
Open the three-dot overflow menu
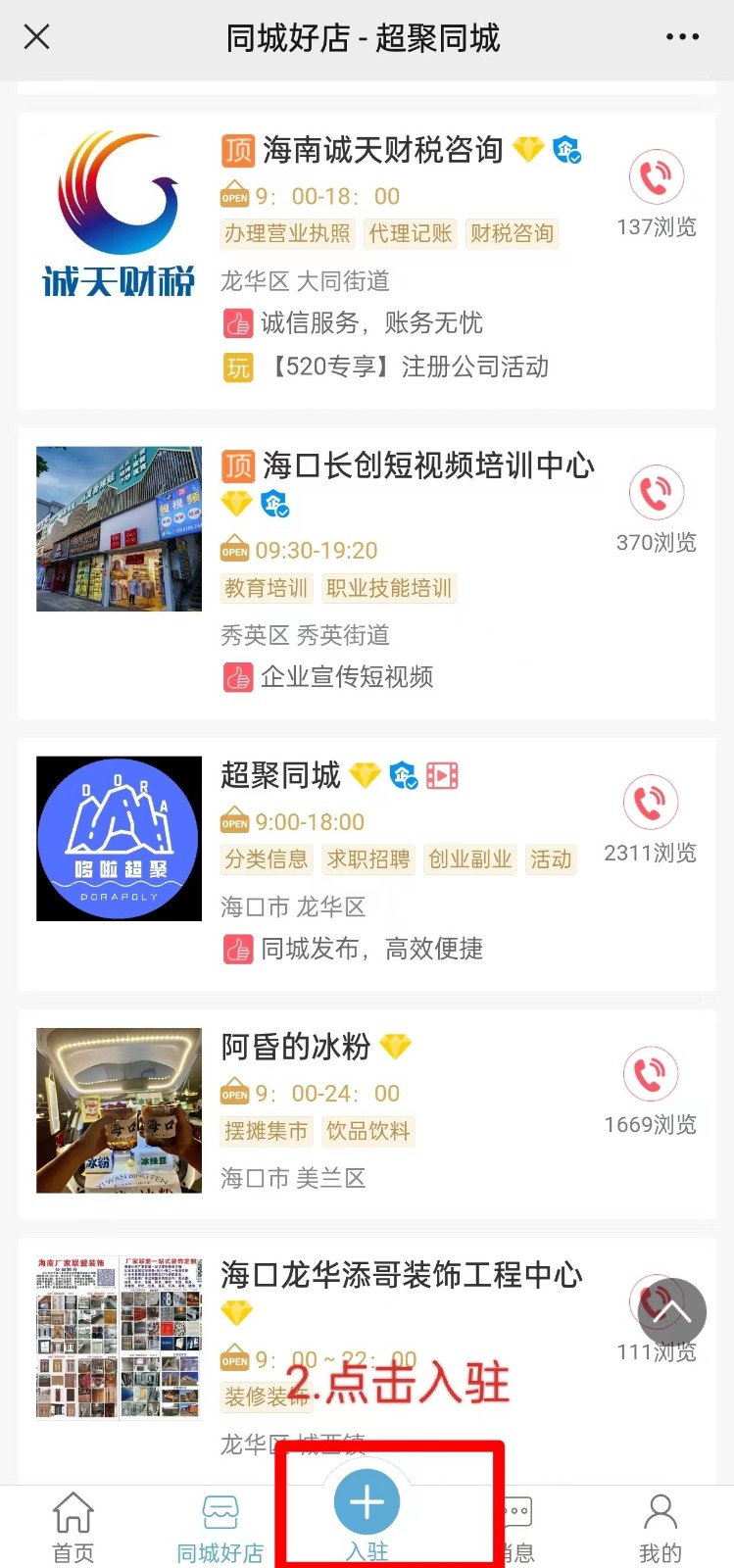682,37
